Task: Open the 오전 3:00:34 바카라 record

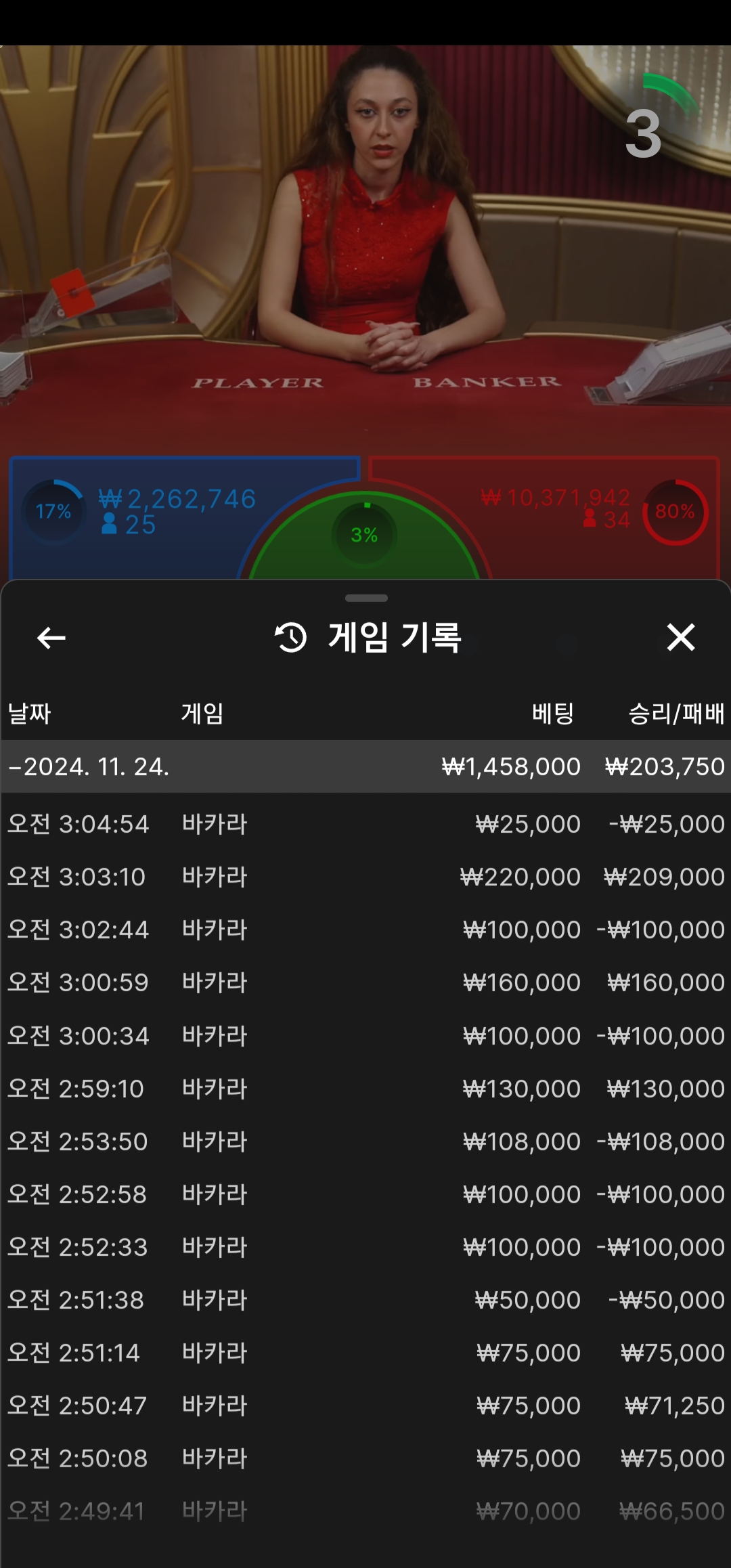Action: pyautogui.click(x=365, y=1036)
